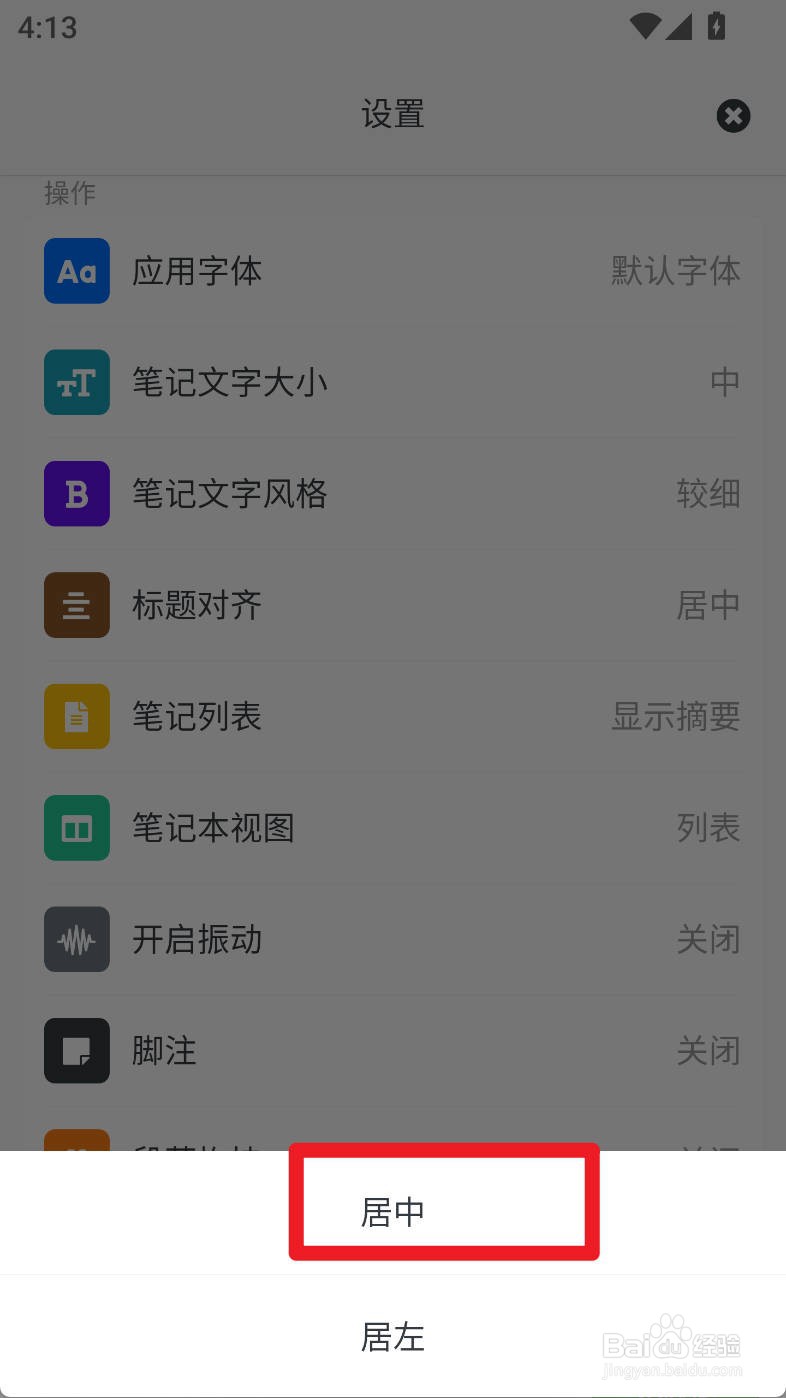The width and height of the screenshot is (786, 1398).
Task: Open the 笔记文字大小 size chooser
Action: 393,382
